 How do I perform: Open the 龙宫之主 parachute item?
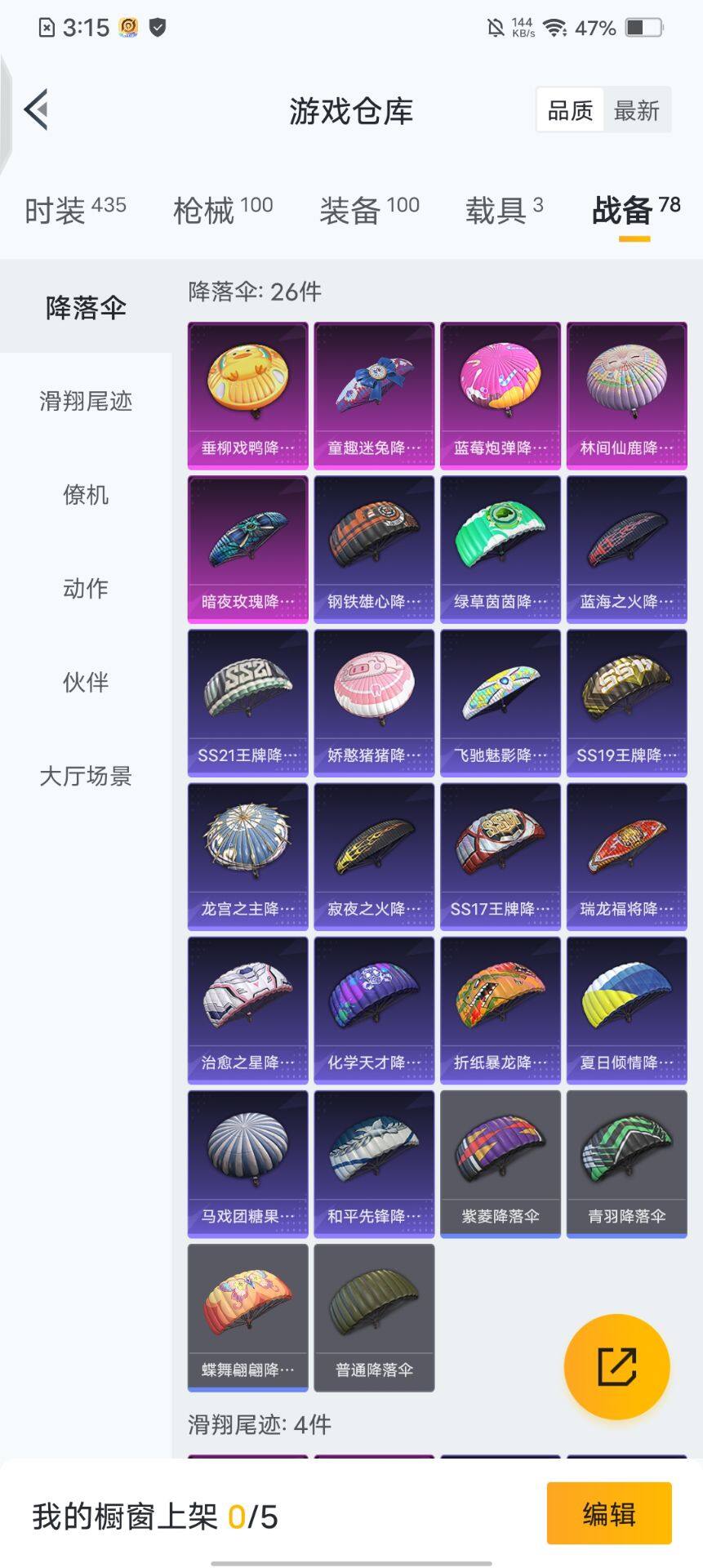(x=247, y=856)
